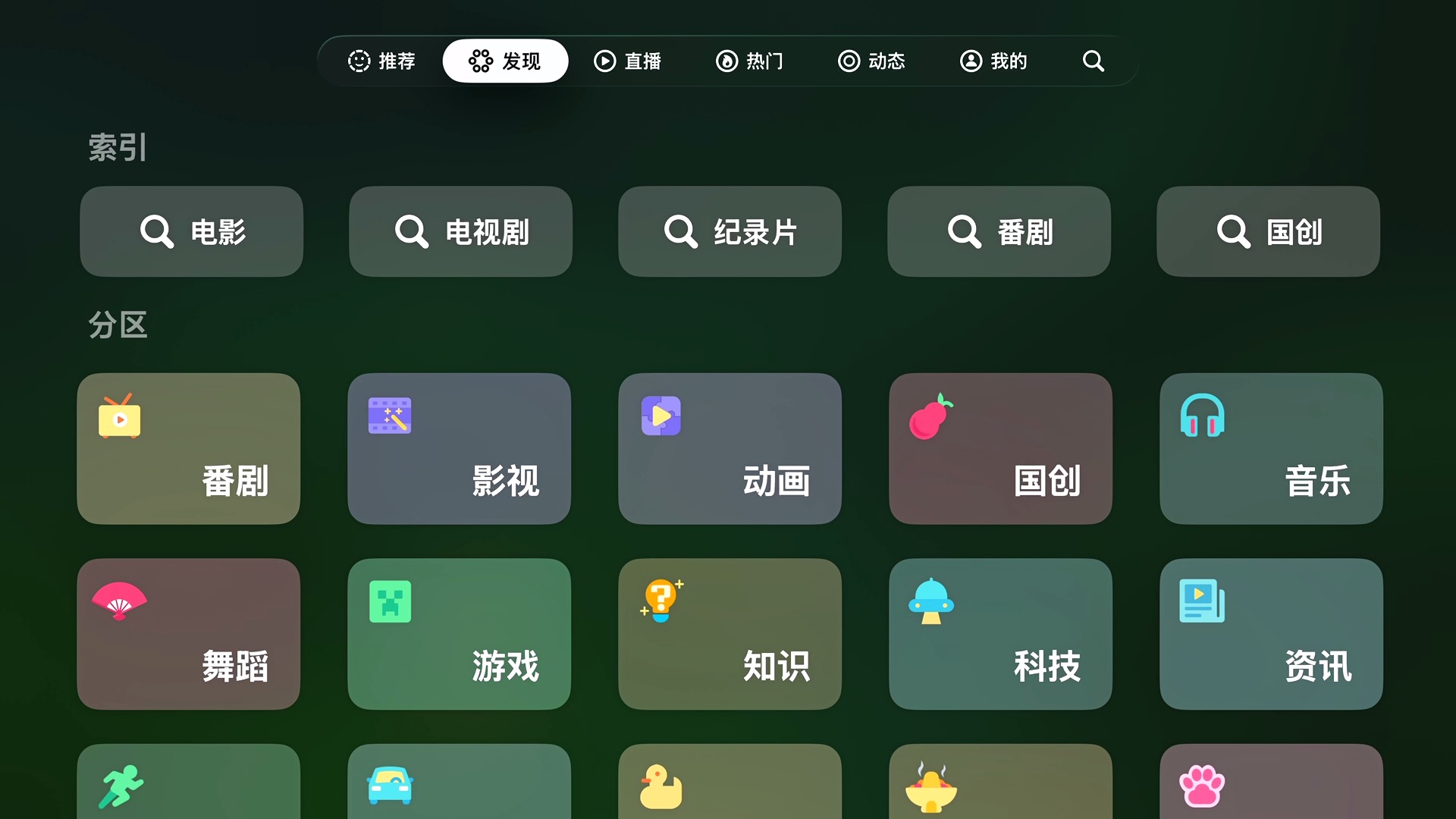Screen dimensions: 1456x819
Task: Go to the 热门 tab
Action: click(749, 61)
